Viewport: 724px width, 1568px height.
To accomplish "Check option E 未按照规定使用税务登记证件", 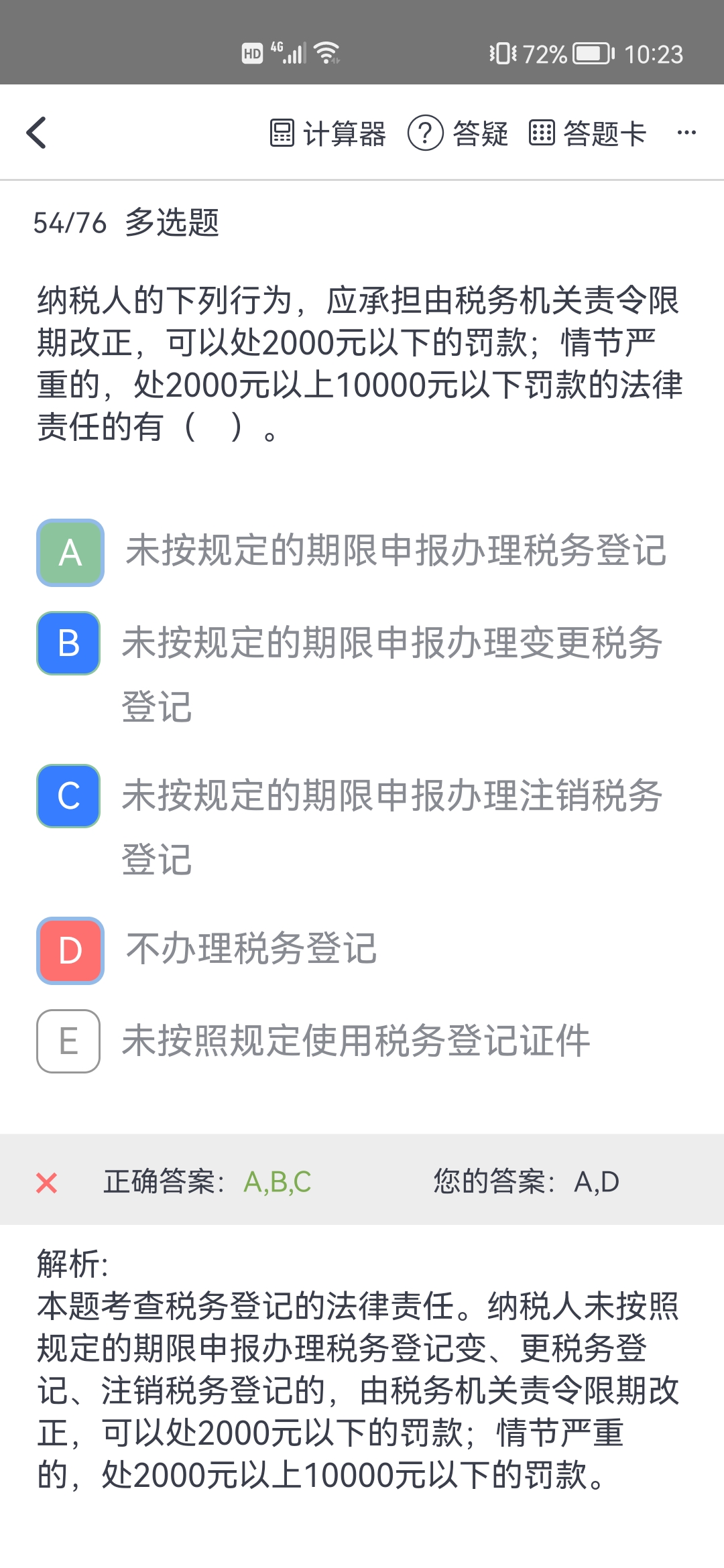I will coord(69,1041).
